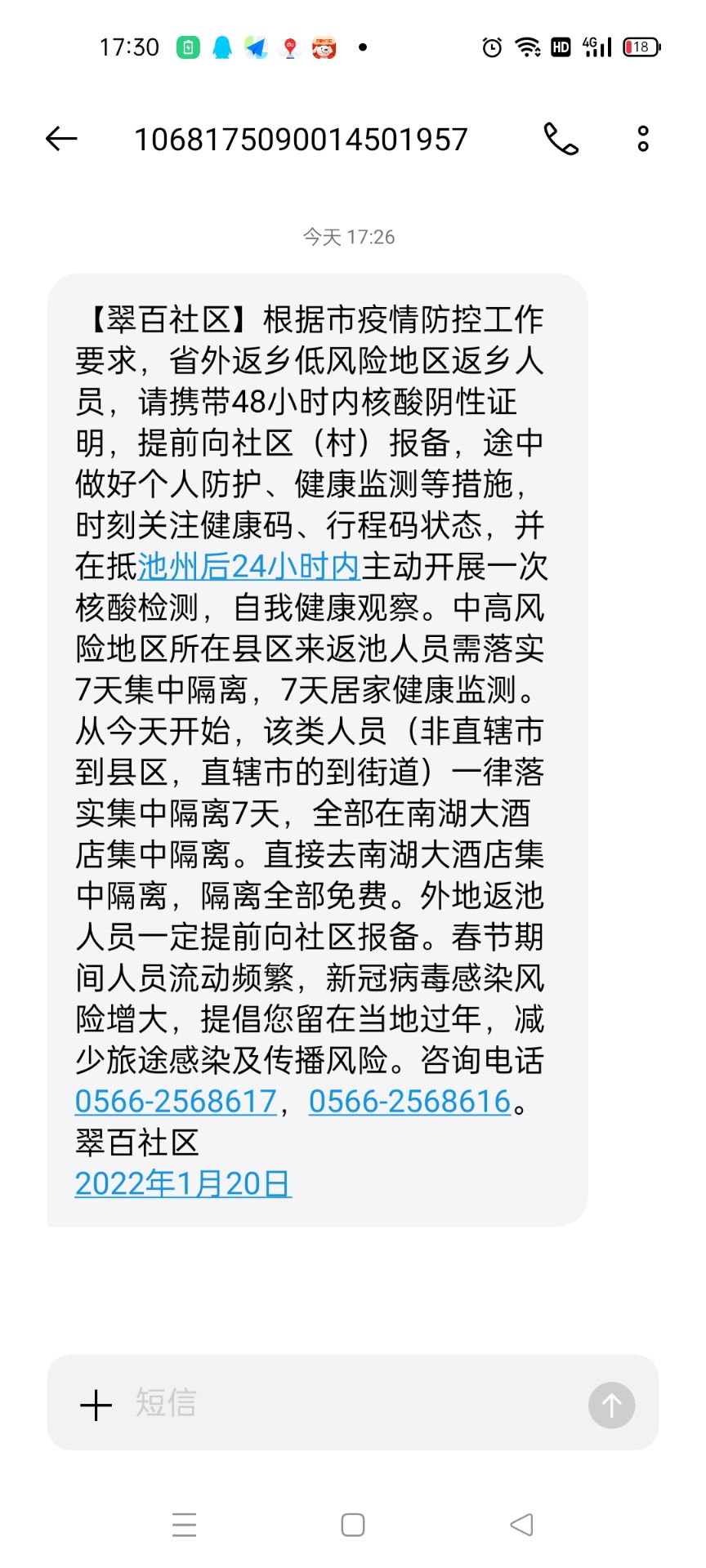Call the sender with the phone icon
Image resolution: width=706 pixels, height=1568 pixels.
pyautogui.click(x=561, y=139)
